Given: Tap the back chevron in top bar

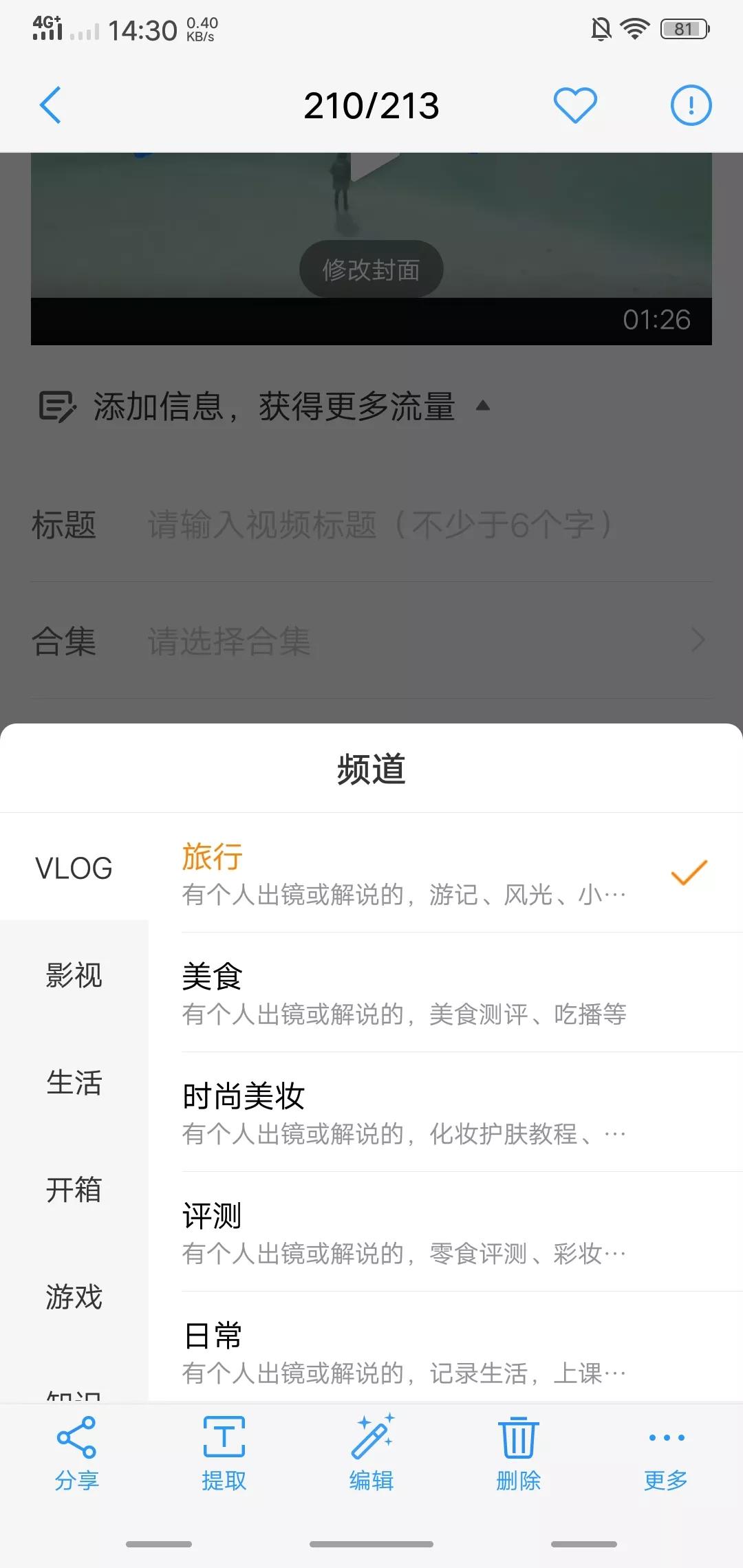Looking at the screenshot, I should (x=50, y=105).
